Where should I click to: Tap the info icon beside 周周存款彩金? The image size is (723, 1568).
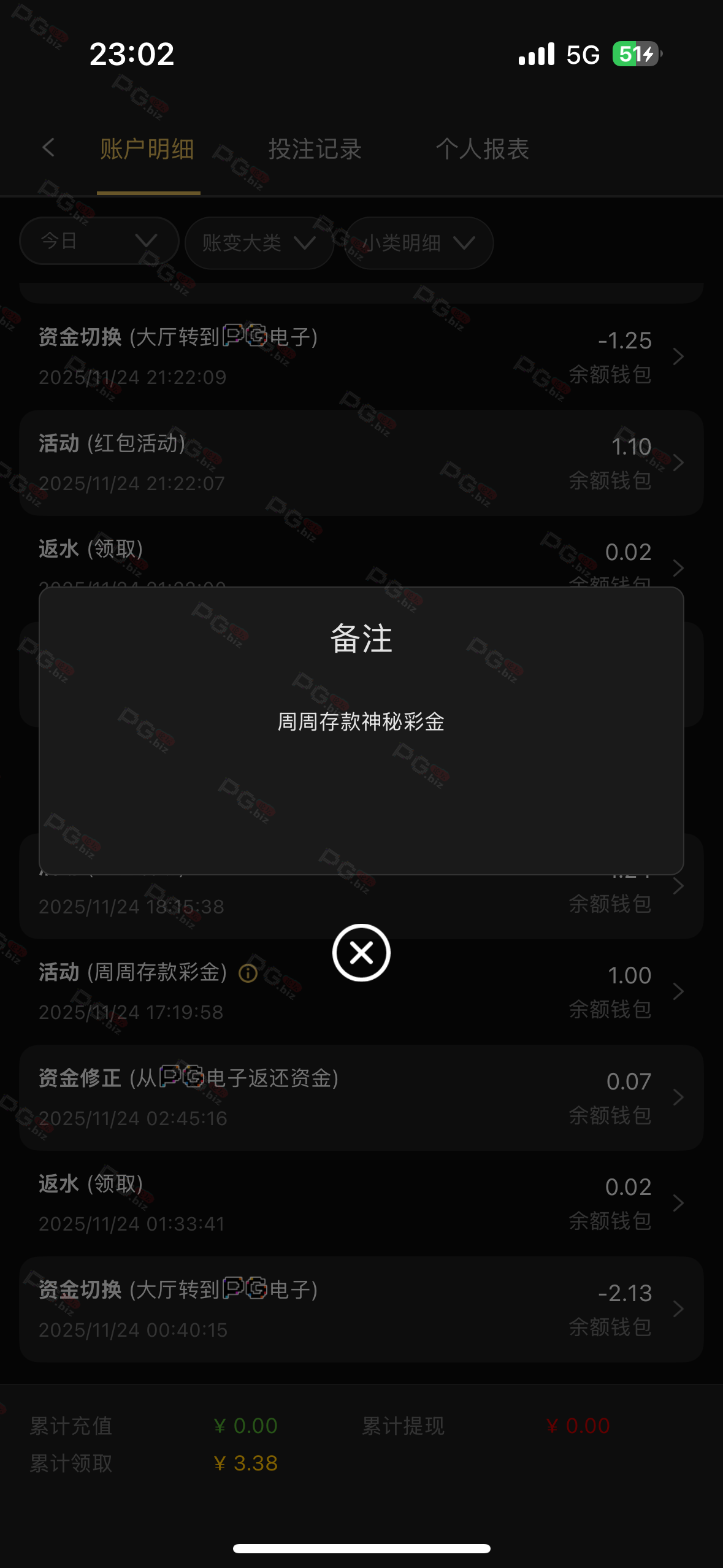point(248,973)
